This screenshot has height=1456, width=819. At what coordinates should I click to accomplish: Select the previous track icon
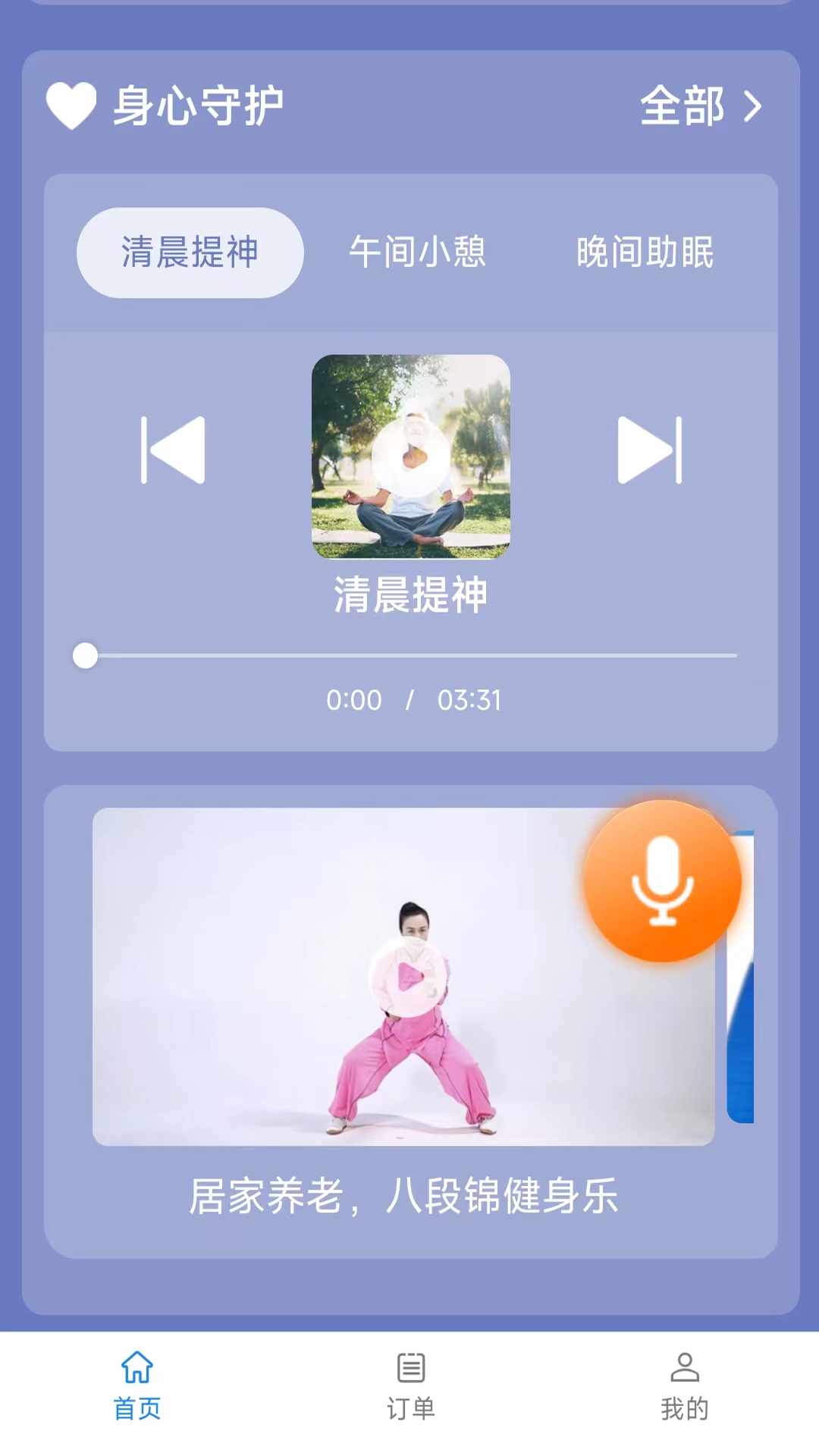pos(173,450)
